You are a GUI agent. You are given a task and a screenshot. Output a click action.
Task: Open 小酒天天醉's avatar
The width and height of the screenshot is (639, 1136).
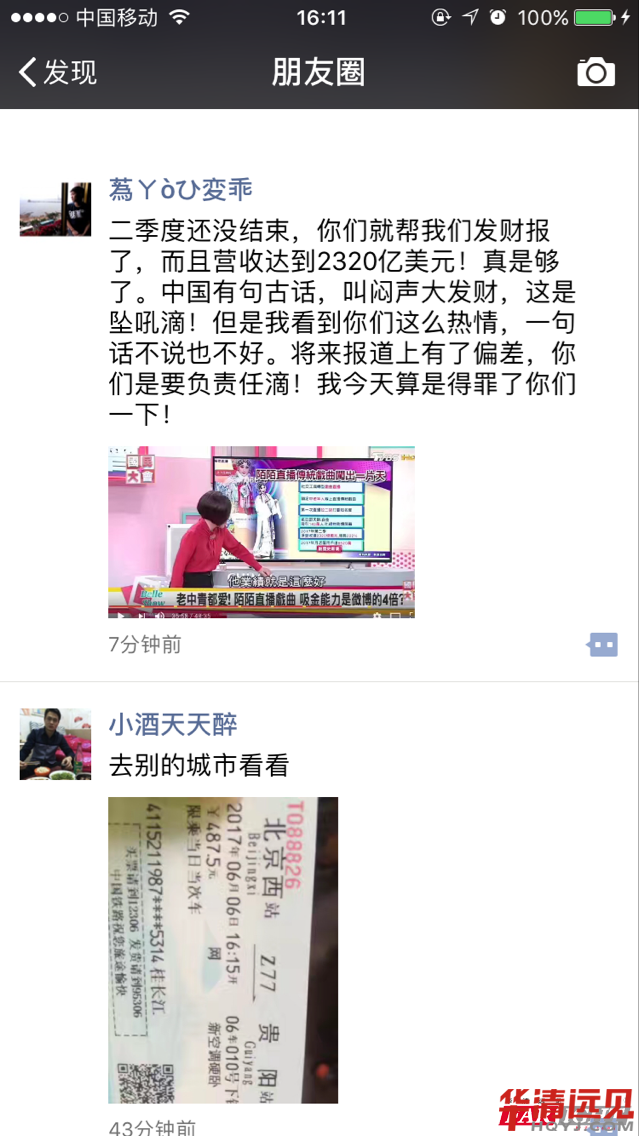coord(55,744)
